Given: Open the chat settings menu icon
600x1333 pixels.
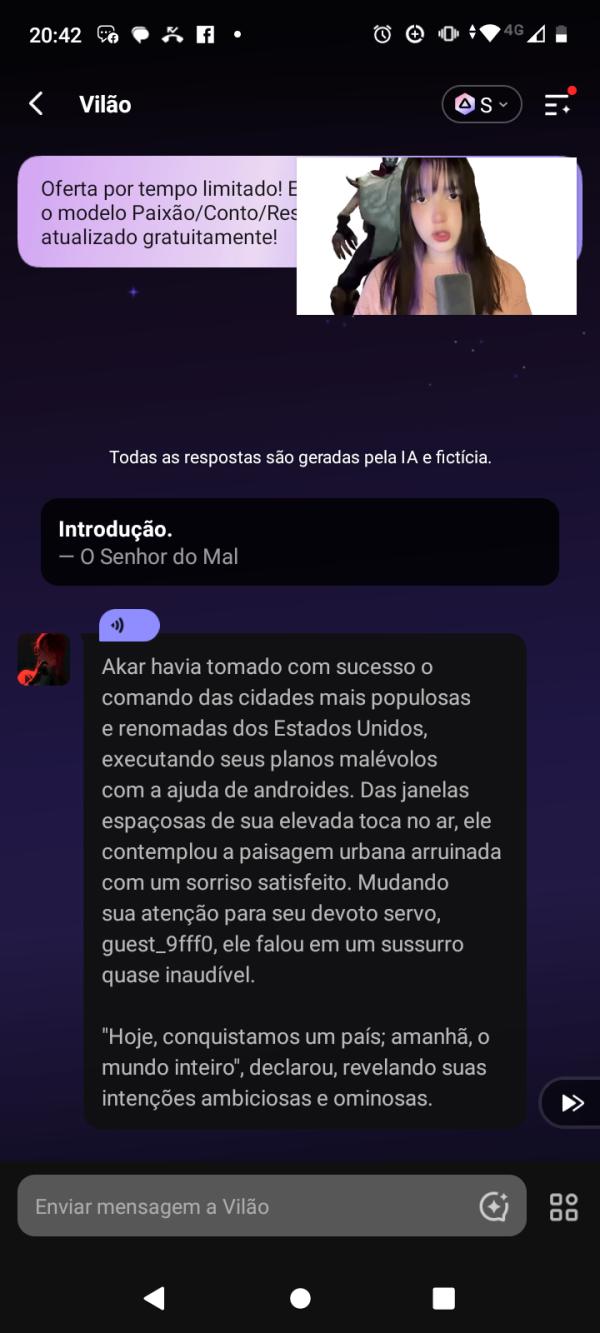Looking at the screenshot, I should (557, 104).
